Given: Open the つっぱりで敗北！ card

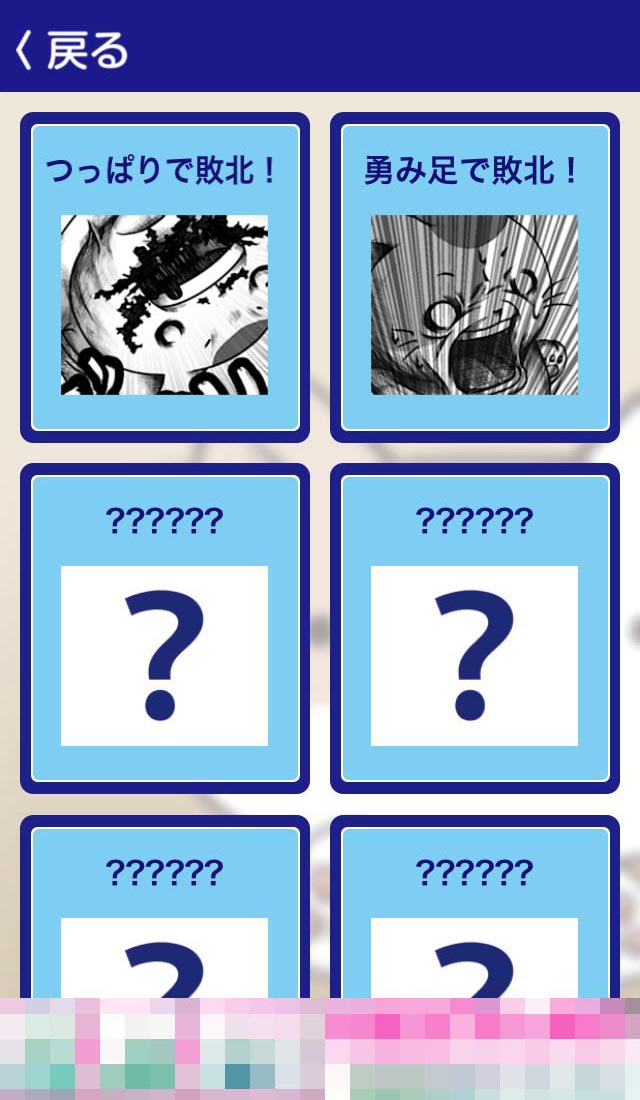Looking at the screenshot, I should pos(165,278).
